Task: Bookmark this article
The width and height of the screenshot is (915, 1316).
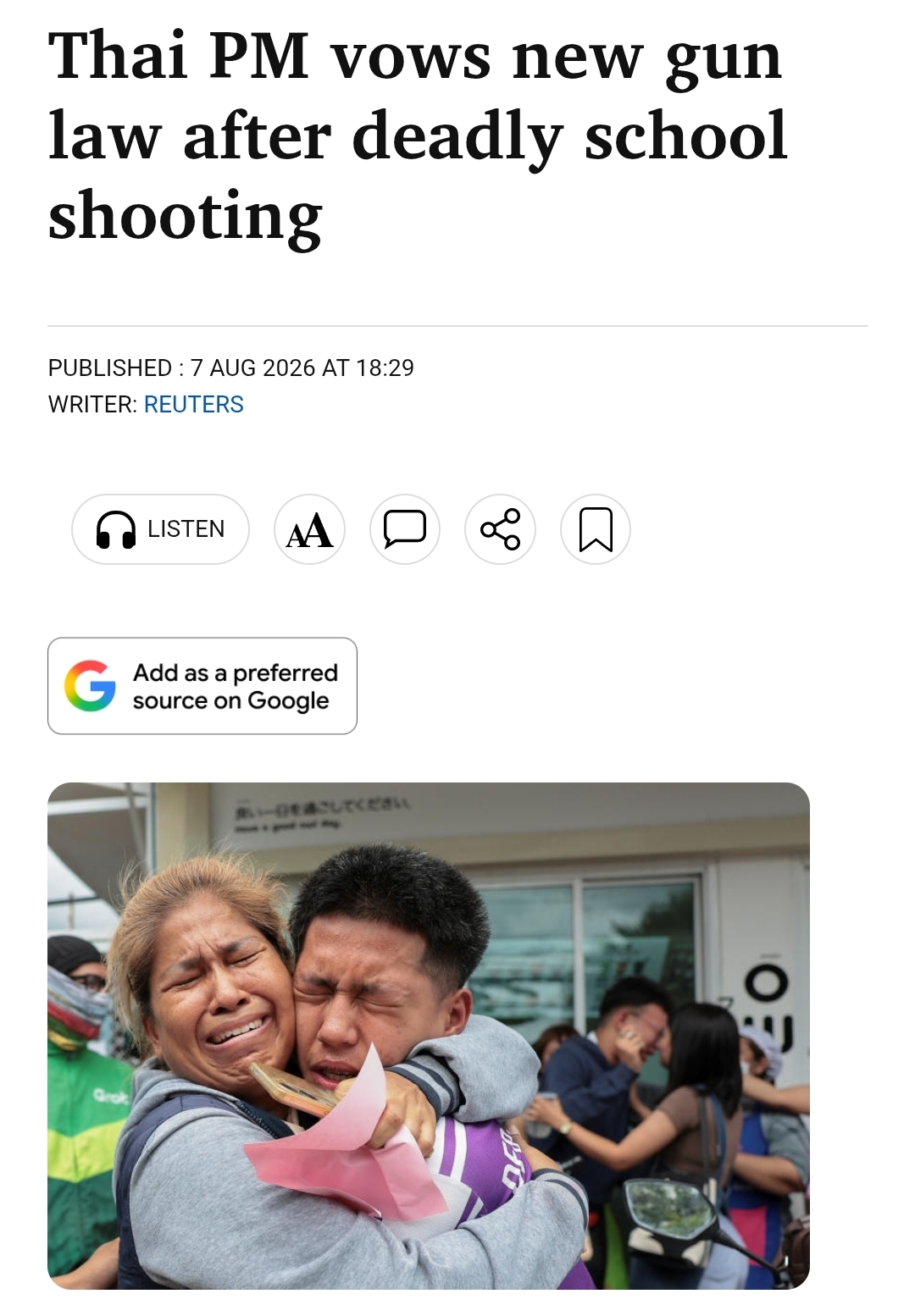Action: [596, 529]
